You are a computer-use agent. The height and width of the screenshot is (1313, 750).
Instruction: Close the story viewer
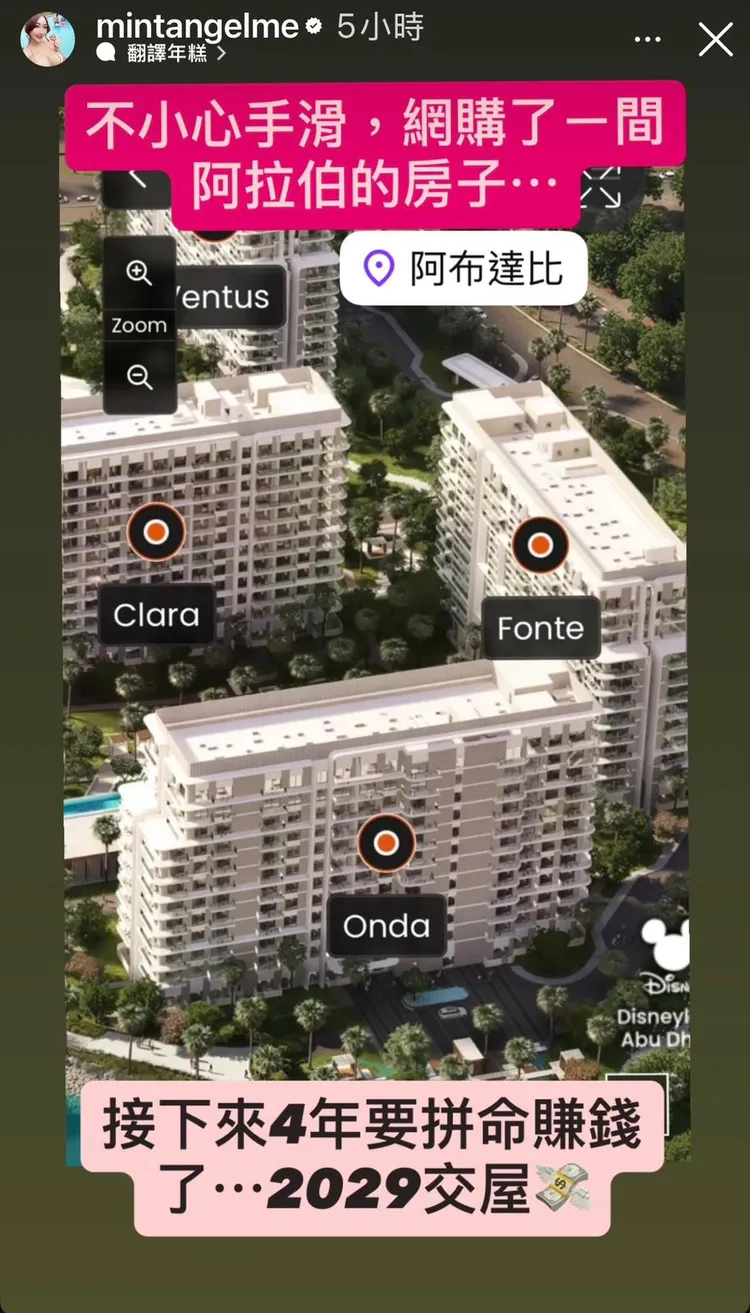tap(716, 39)
